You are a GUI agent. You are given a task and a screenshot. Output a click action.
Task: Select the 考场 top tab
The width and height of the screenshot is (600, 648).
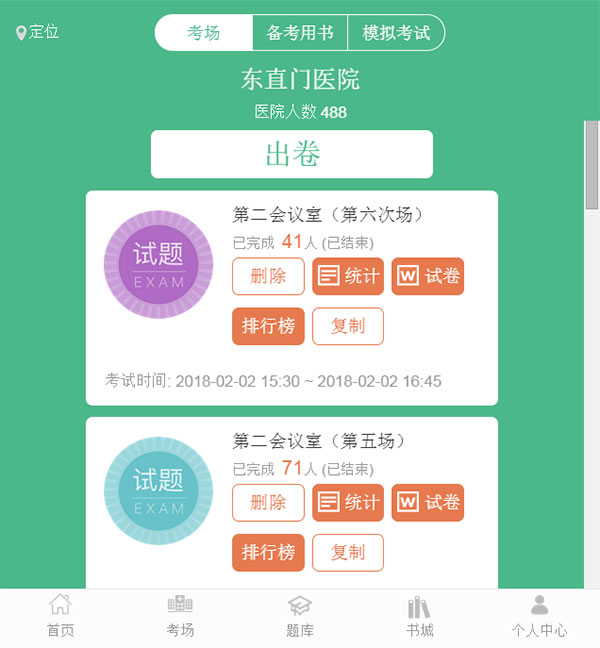[x=204, y=33]
